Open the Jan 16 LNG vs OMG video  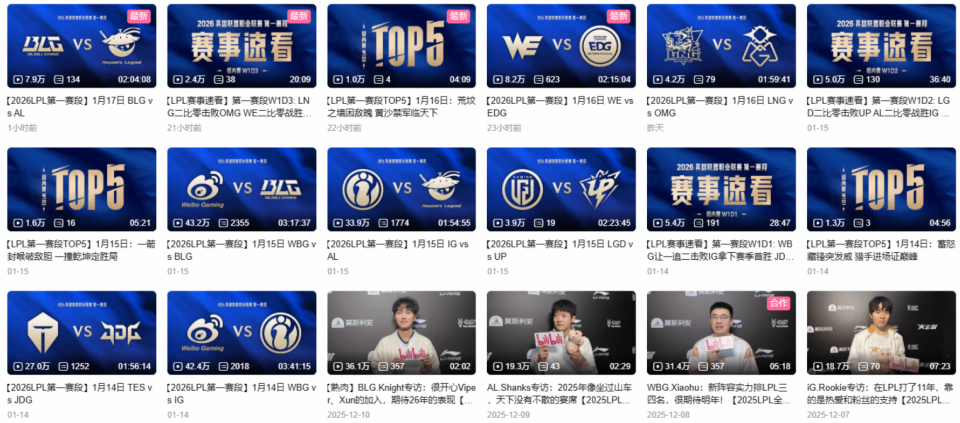(x=721, y=46)
